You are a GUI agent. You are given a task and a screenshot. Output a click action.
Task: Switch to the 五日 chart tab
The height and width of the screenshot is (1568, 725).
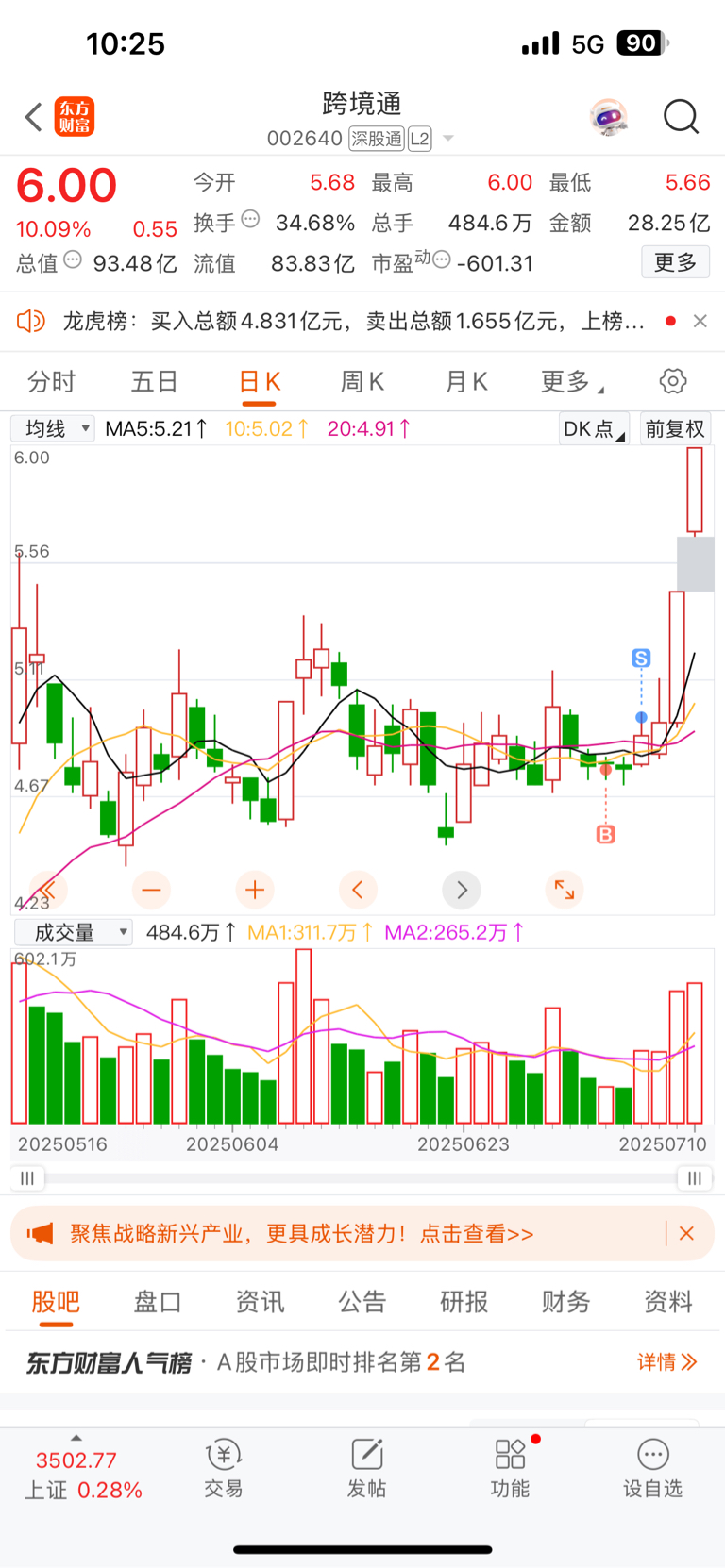154,381
